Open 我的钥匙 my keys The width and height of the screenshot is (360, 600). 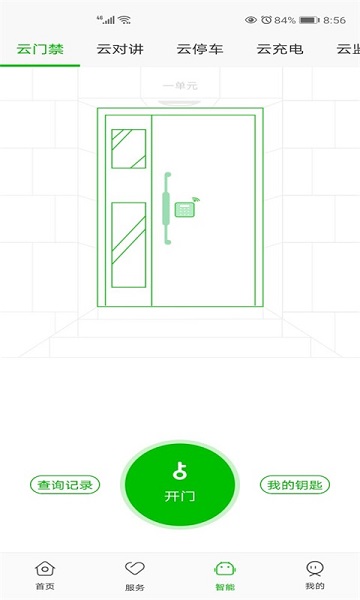(x=295, y=484)
